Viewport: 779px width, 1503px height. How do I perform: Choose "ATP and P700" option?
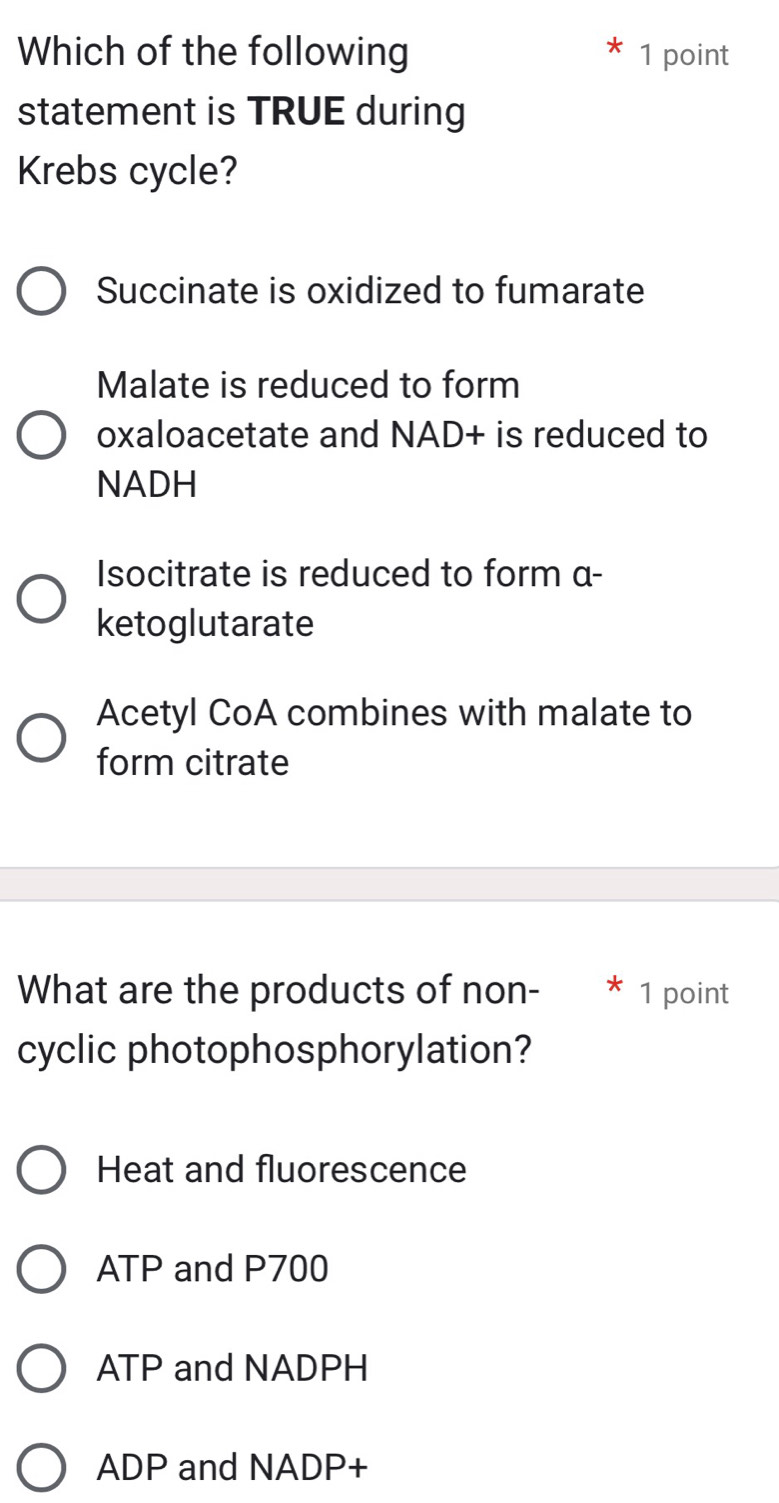tap(41, 1268)
